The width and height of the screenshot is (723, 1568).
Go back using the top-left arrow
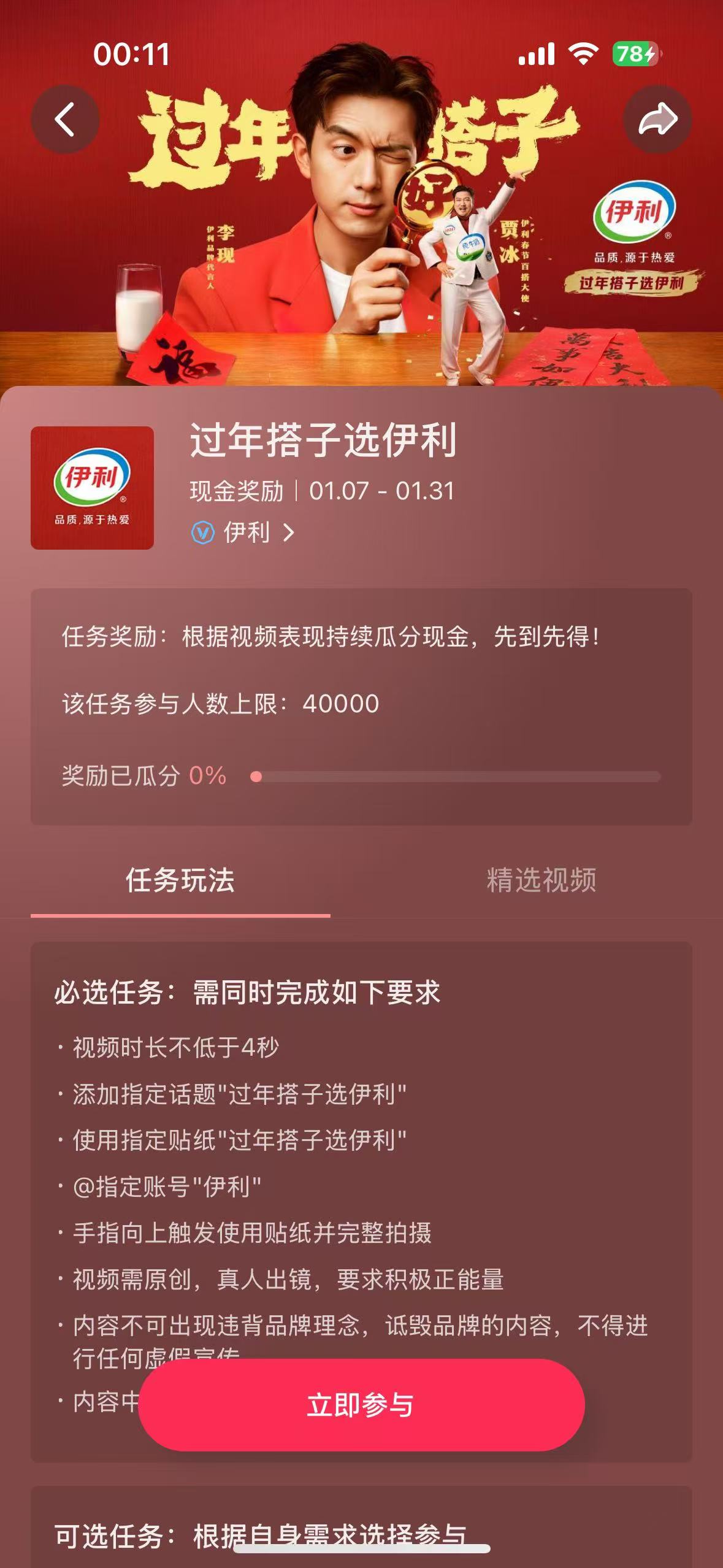point(65,119)
